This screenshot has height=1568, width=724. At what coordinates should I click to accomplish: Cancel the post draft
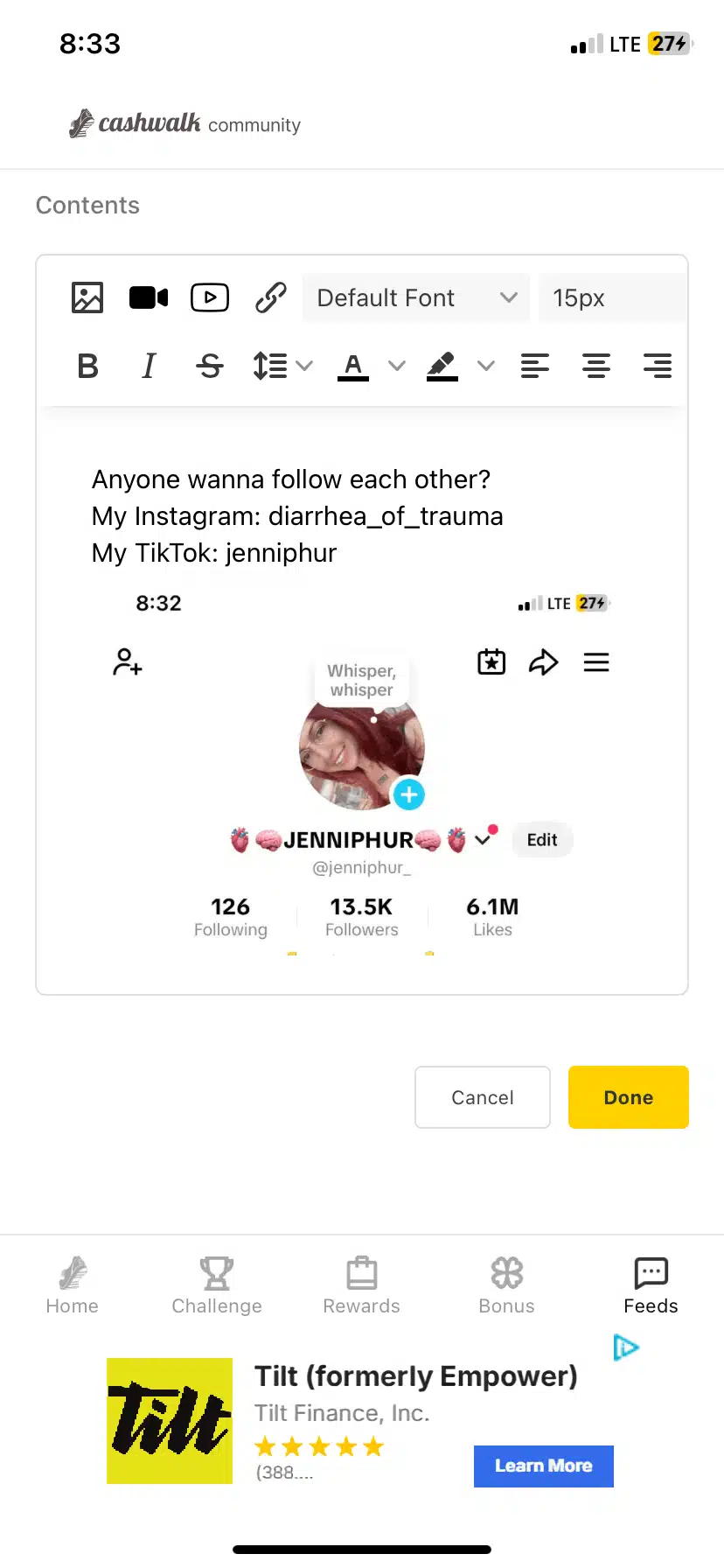pyautogui.click(x=483, y=1097)
